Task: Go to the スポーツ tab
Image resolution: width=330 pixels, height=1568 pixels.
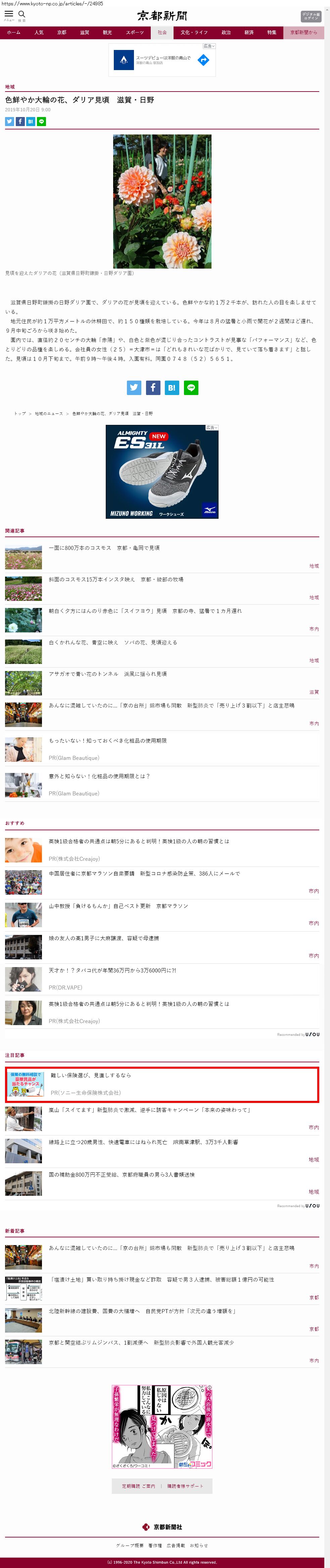Action: pyautogui.click(x=135, y=32)
